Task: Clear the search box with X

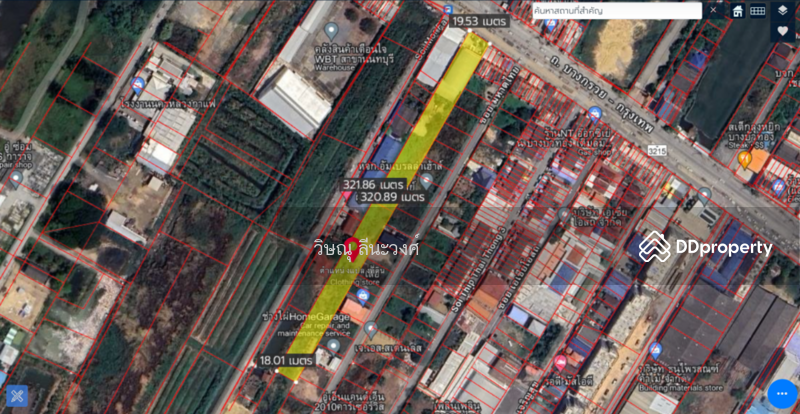Action: click(x=713, y=10)
